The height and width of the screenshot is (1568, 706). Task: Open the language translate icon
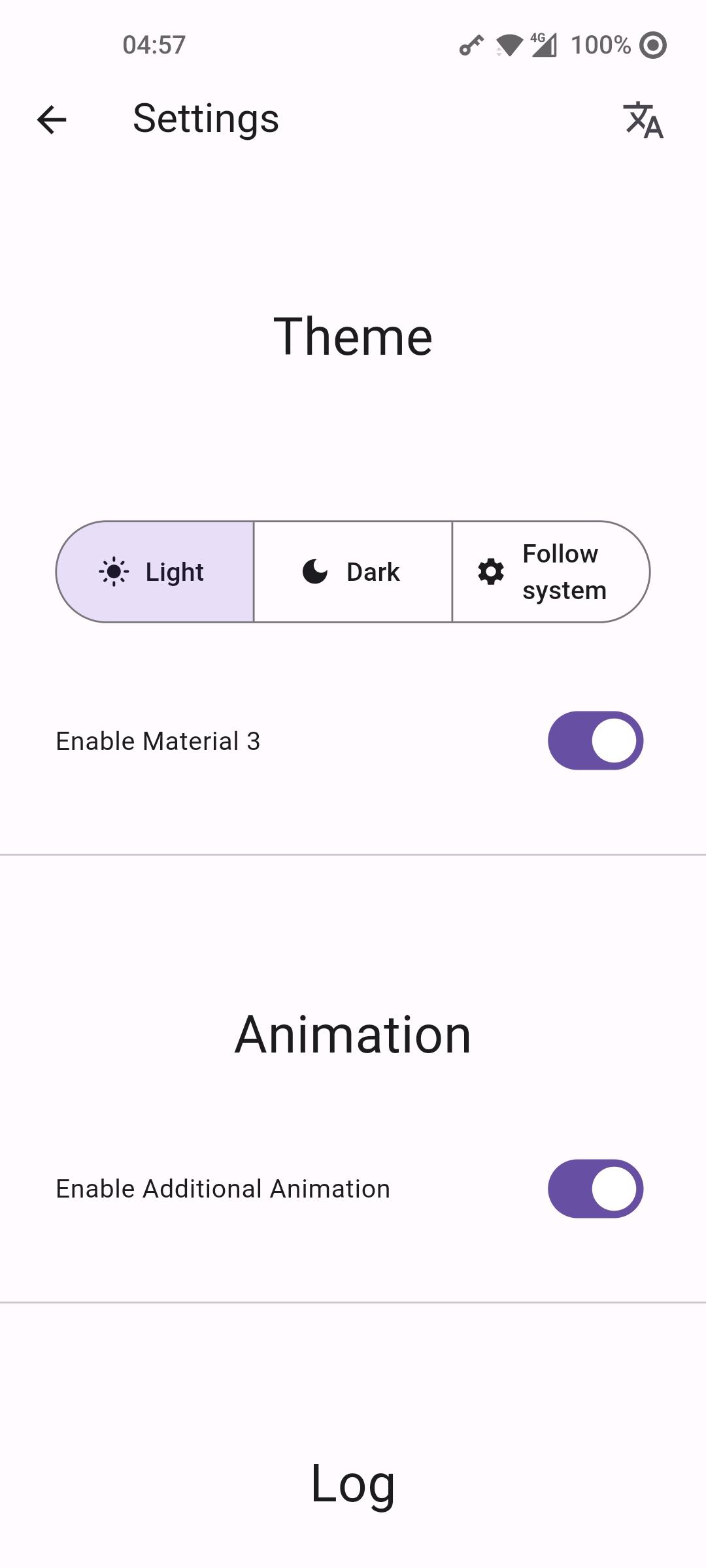pyautogui.click(x=643, y=120)
